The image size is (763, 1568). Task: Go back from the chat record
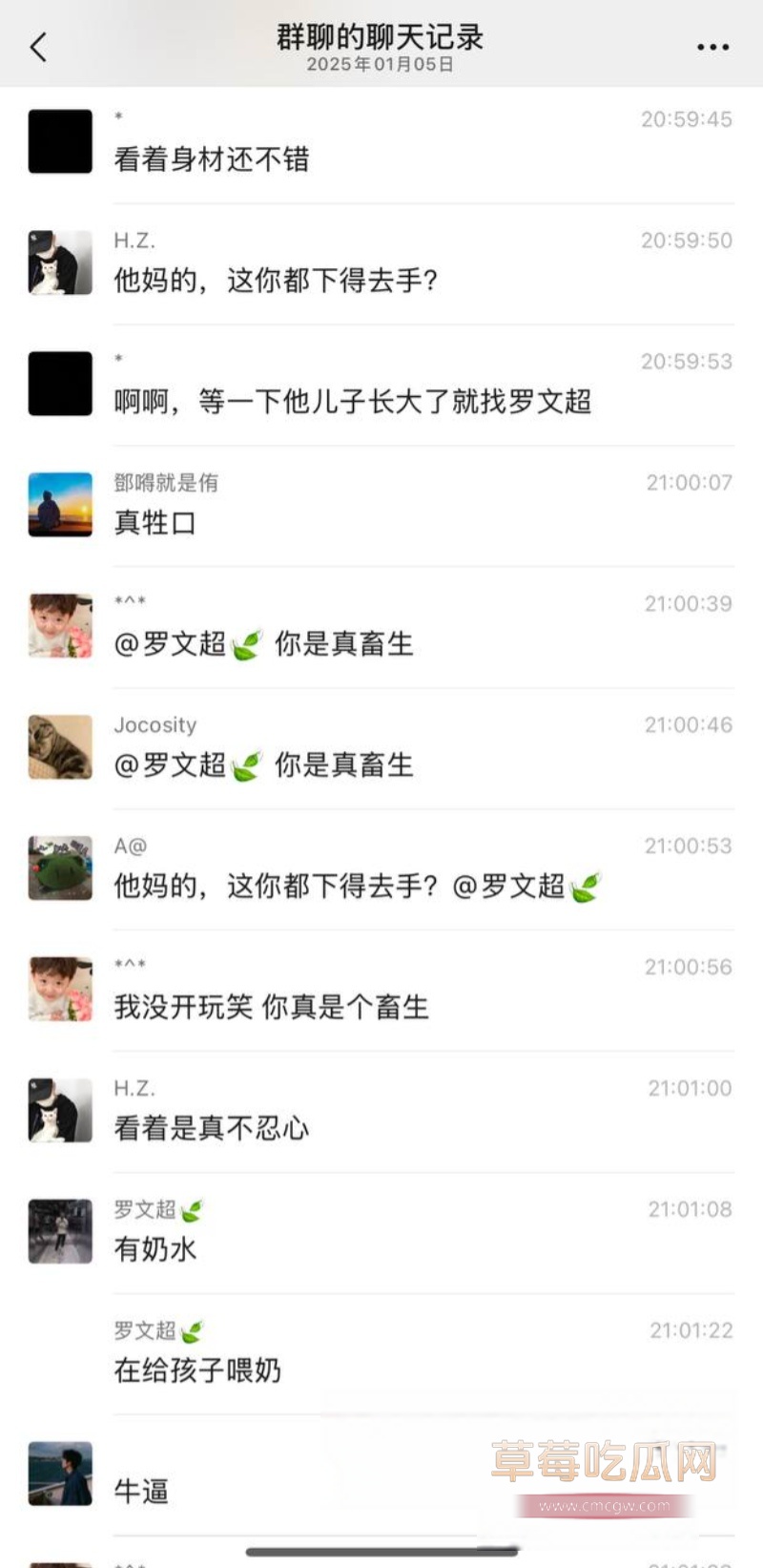(38, 46)
